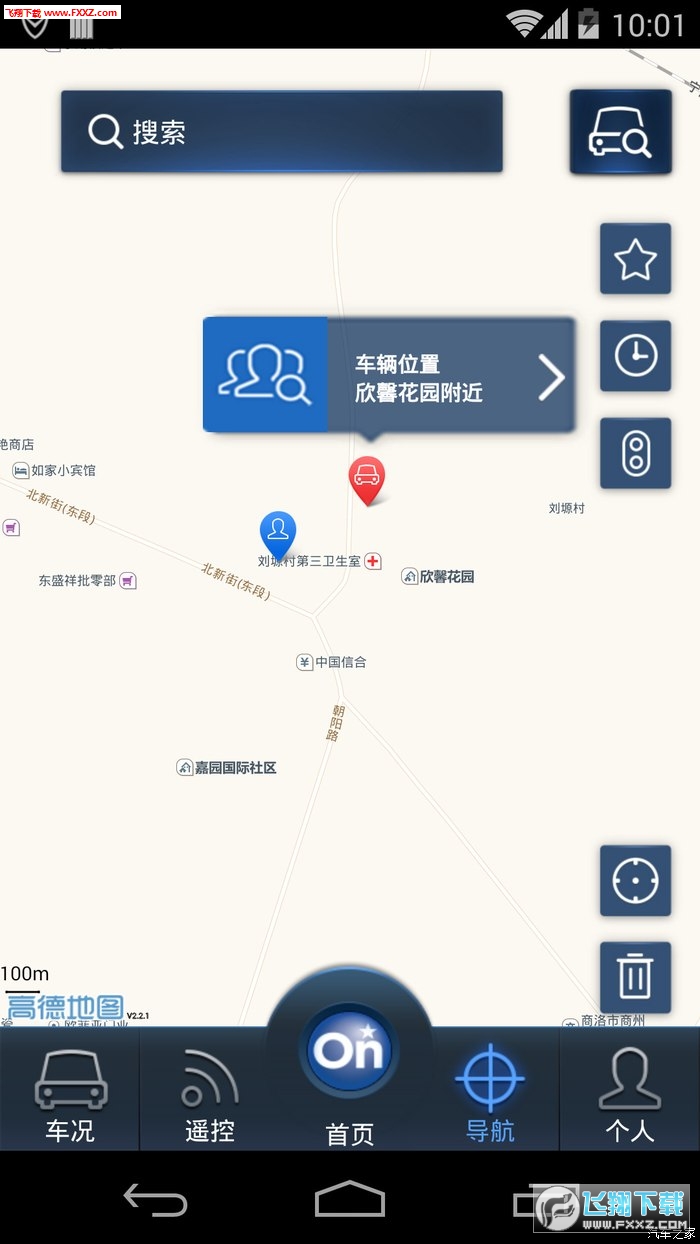Tap the trash can delete button
Screen dimensions: 700x1244
pyautogui.click(x=635, y=977)
